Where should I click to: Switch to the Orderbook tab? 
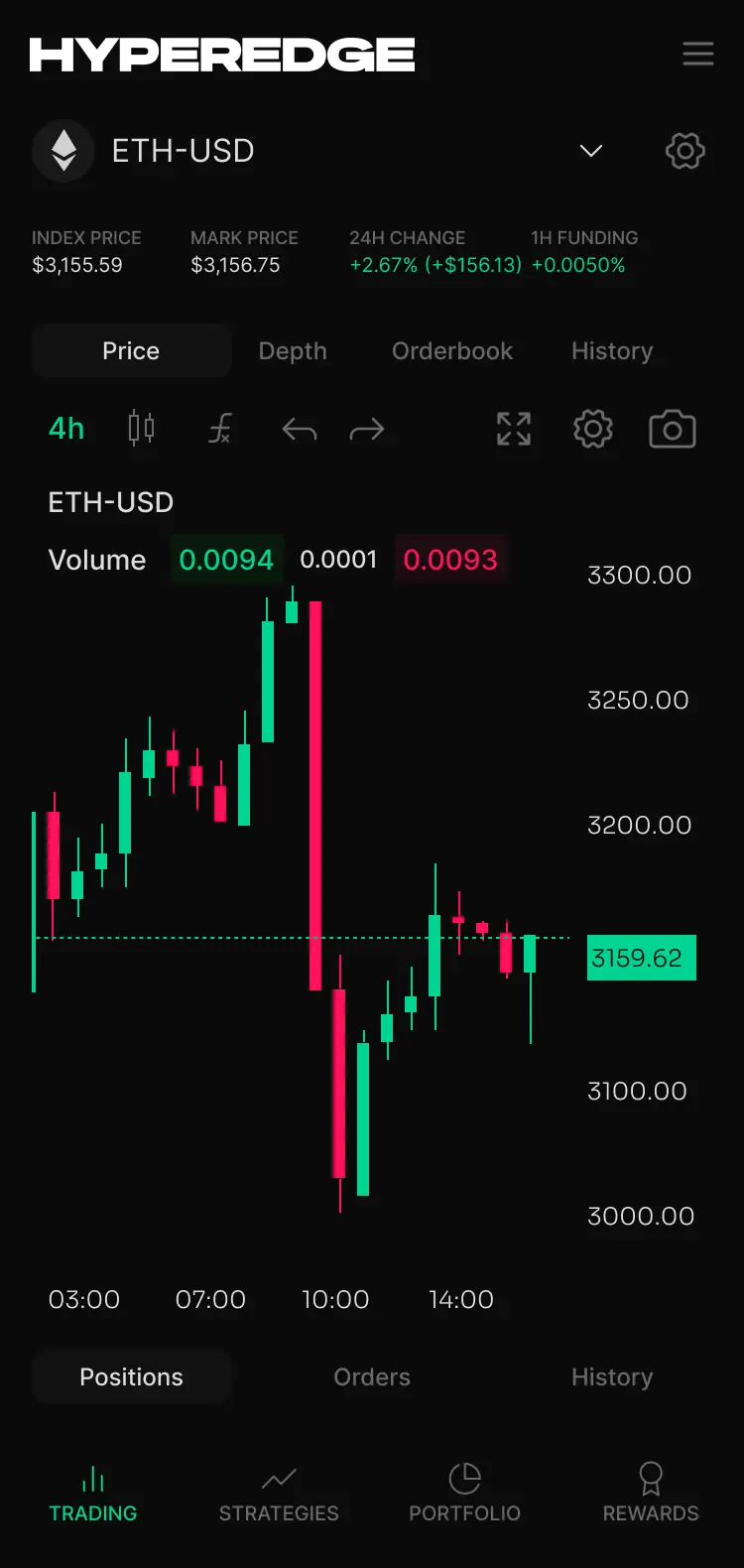click(452, 351)
